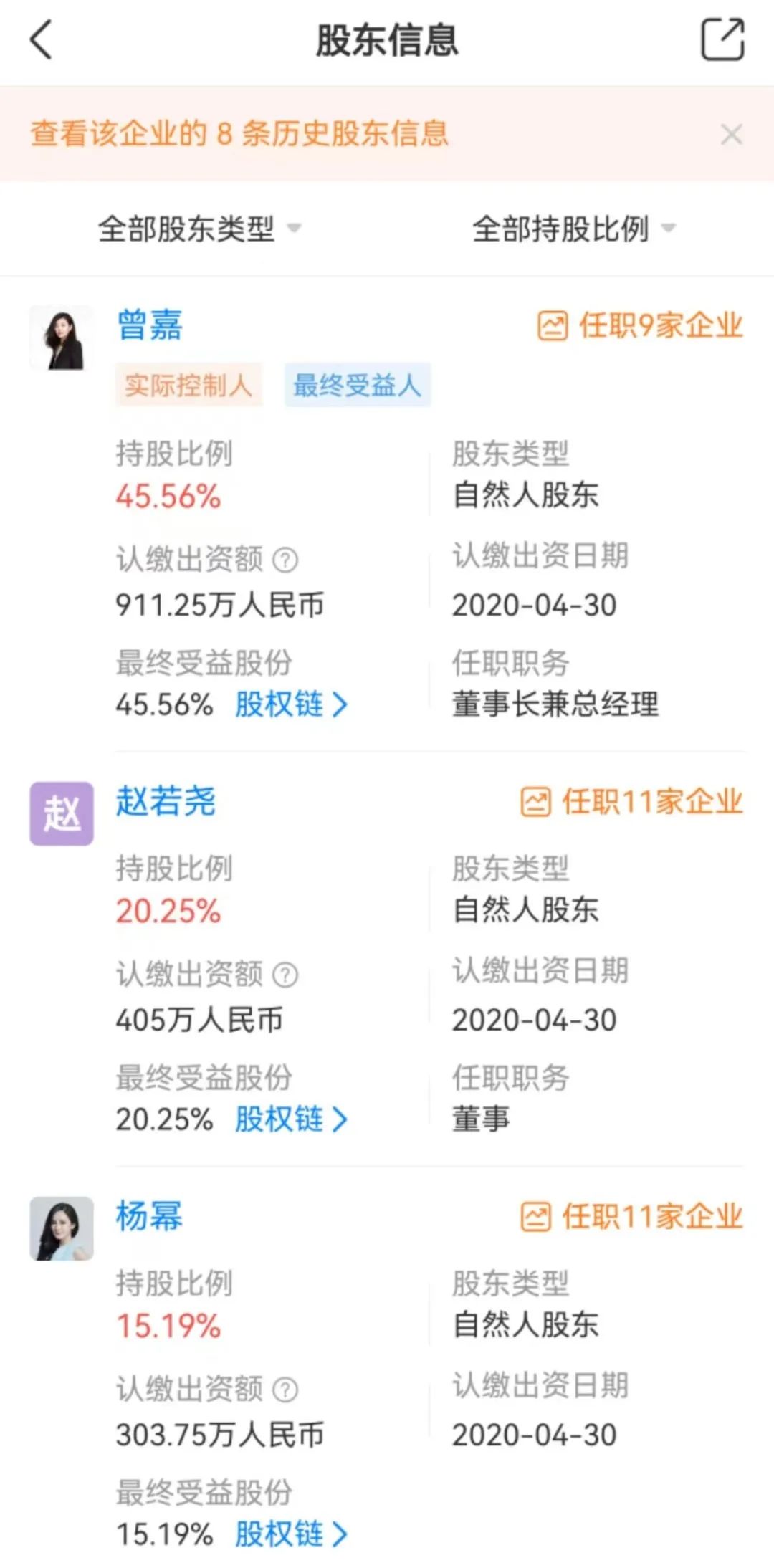
Task: Open 曾嘉's profile by name
Action: (x=150, y=325)
